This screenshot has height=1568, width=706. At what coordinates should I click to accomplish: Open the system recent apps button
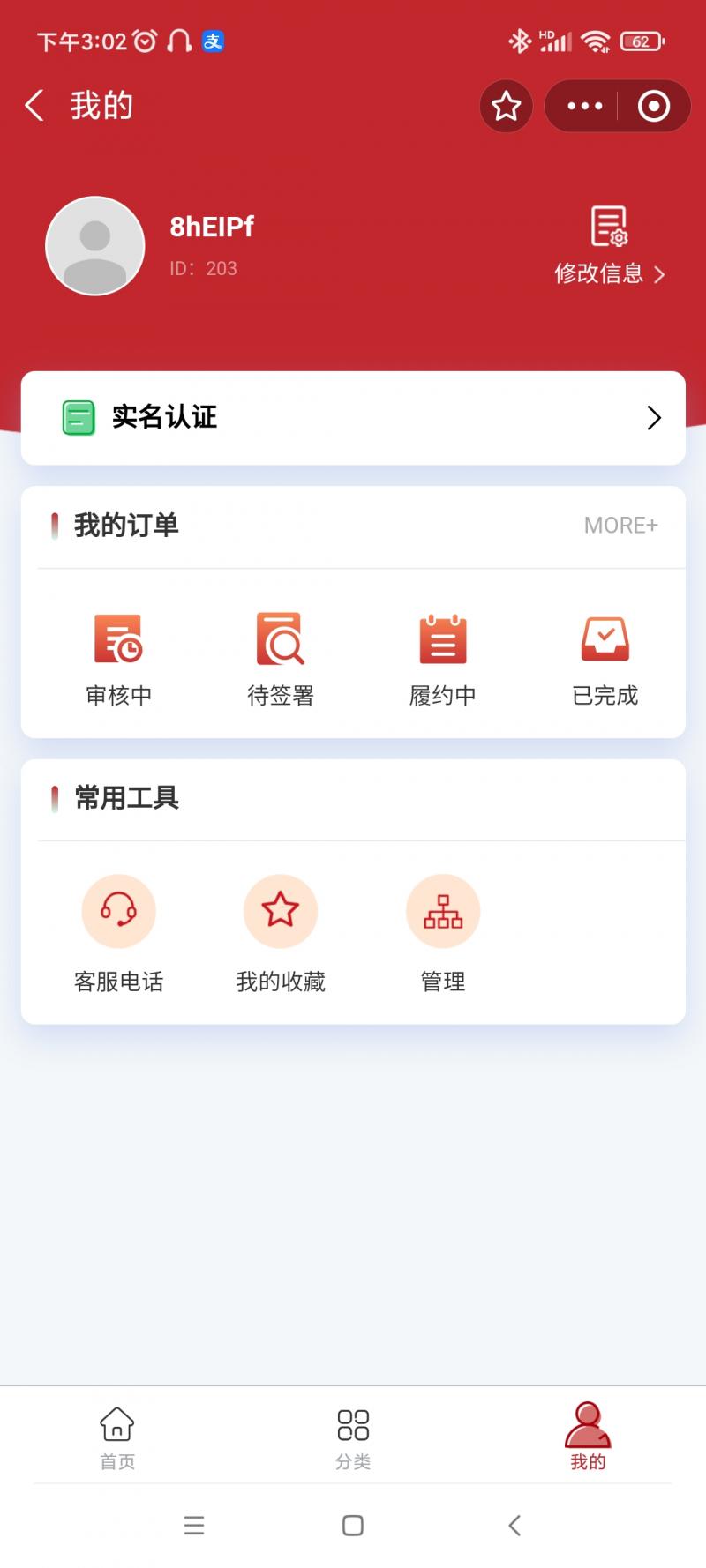click(194, 1526)
